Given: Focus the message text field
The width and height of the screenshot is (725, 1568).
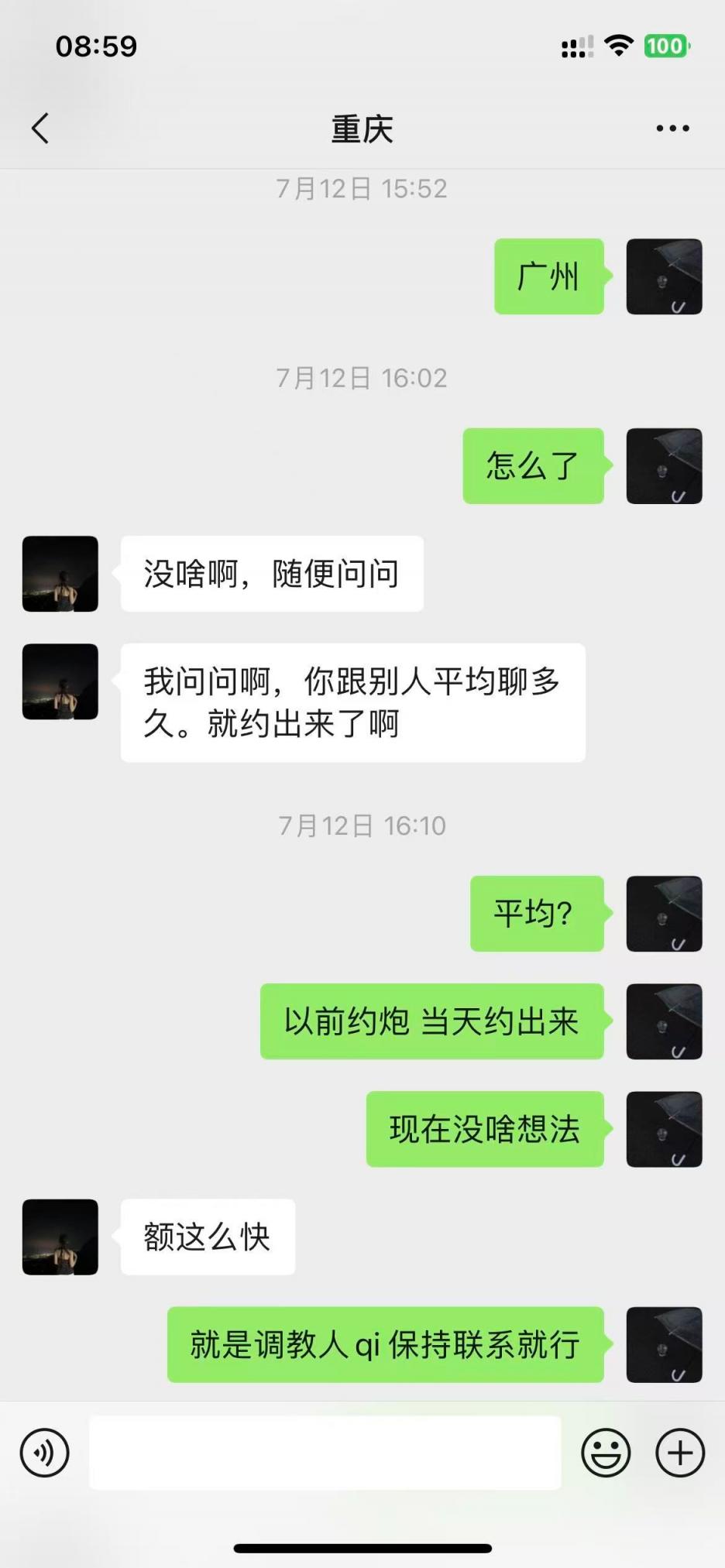Looking at the screenshot, I should coord(325,1453).
